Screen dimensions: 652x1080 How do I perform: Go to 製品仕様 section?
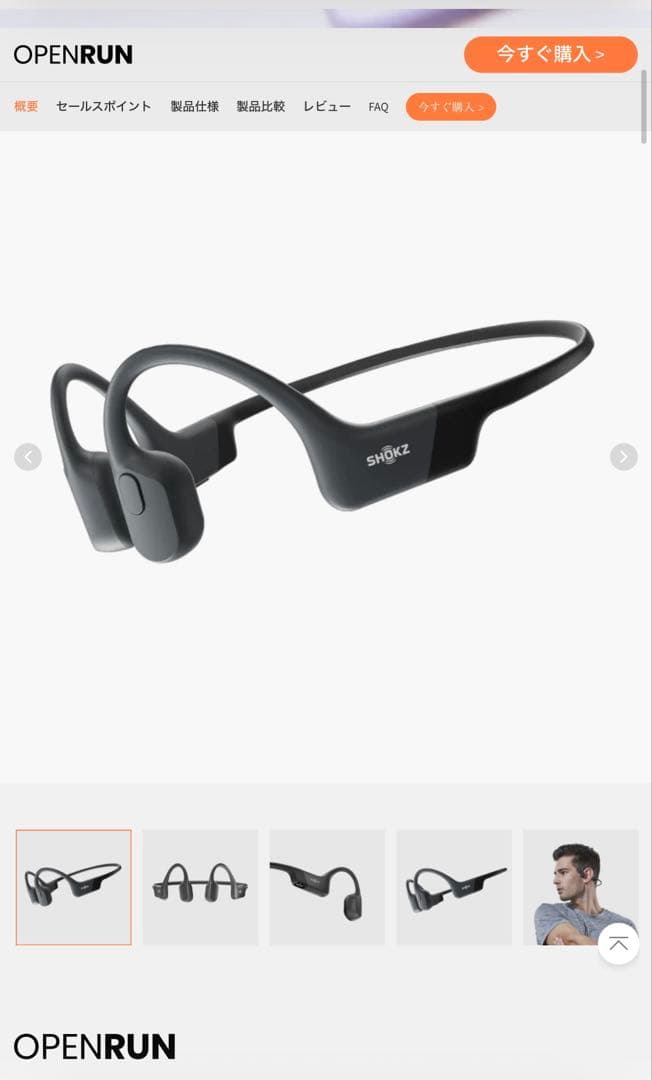(194, 106)
